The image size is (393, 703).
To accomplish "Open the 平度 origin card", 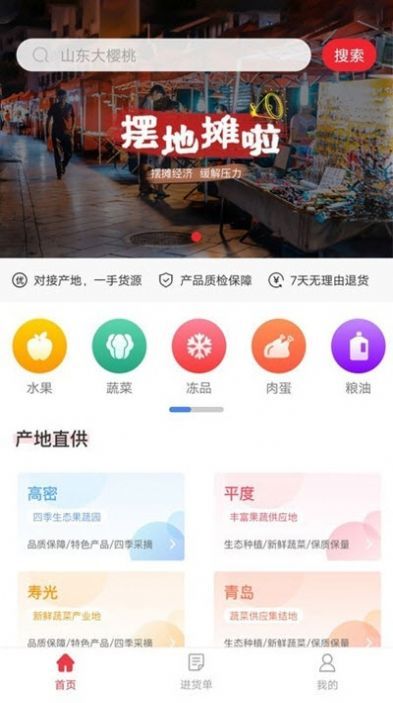I will tap(298, 517).
